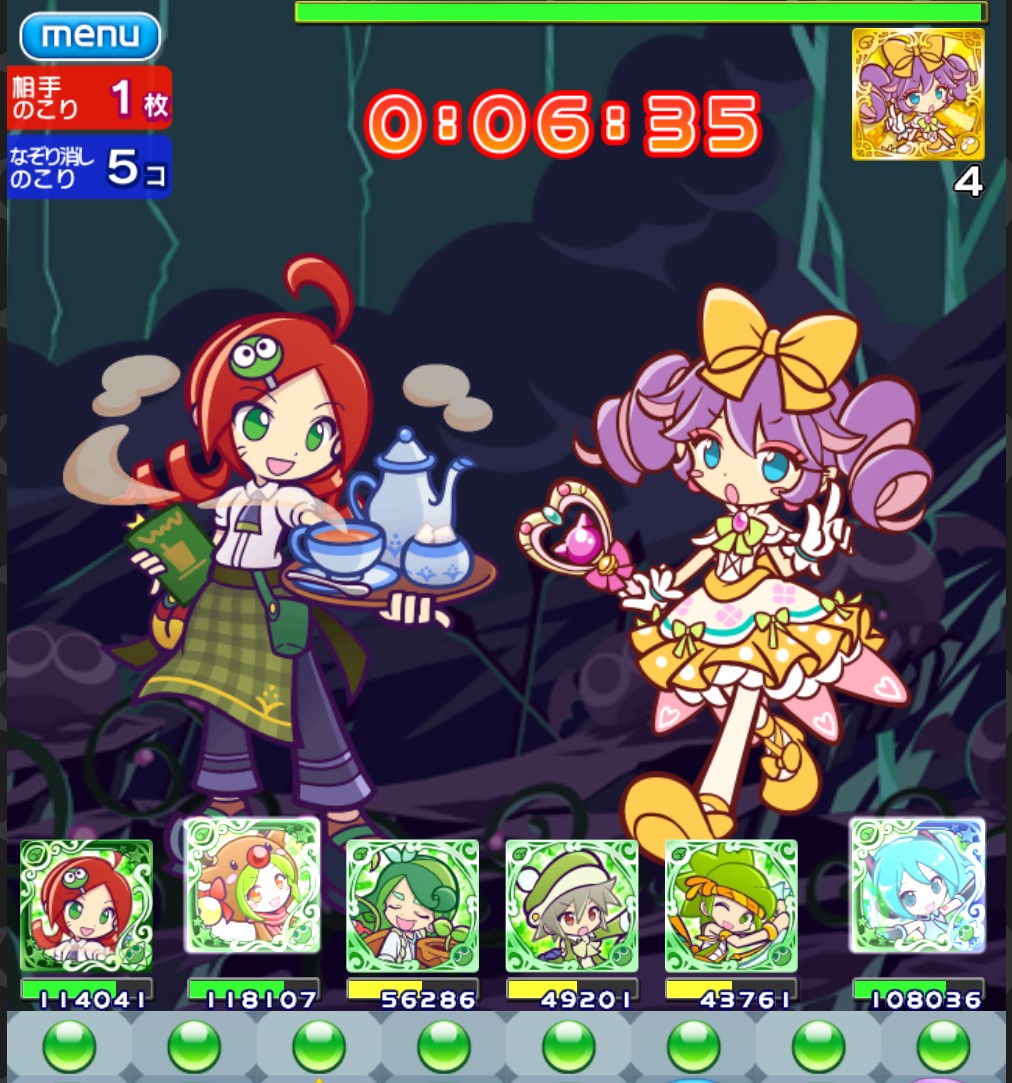Select the red-haired waitress card with HP 114041
The width and height of the screenshot is (1012, 1083).
(86, 906)
